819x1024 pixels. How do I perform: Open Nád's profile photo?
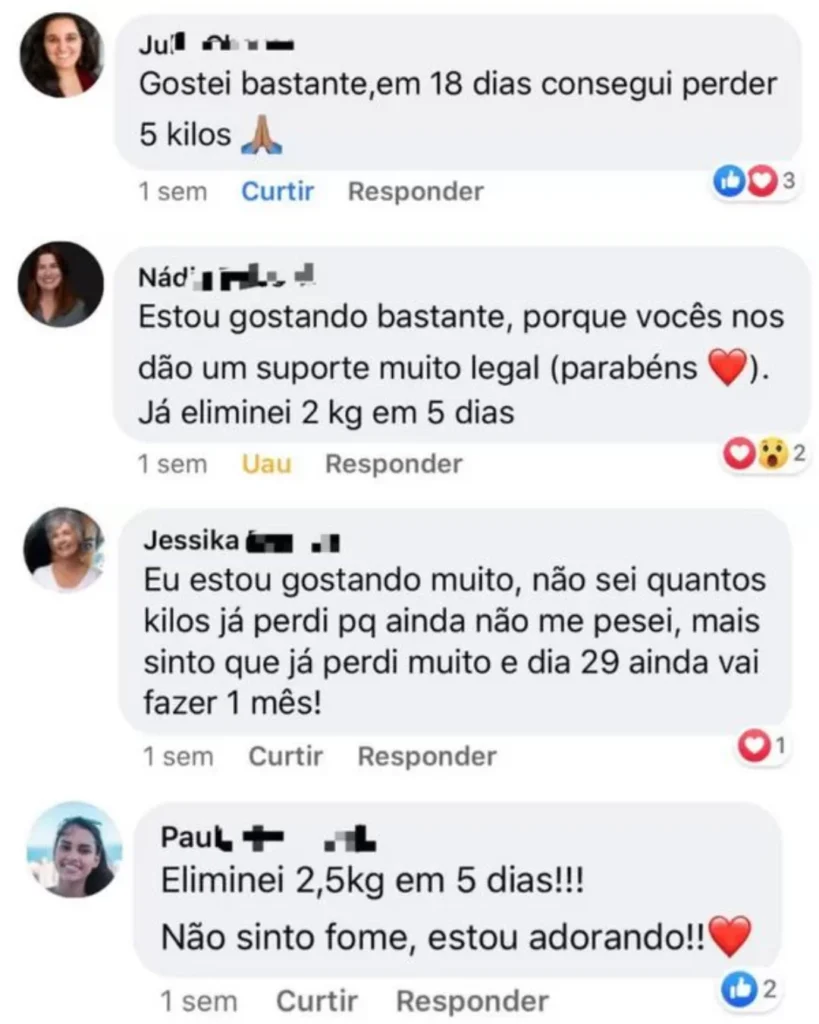coord(61,284)
